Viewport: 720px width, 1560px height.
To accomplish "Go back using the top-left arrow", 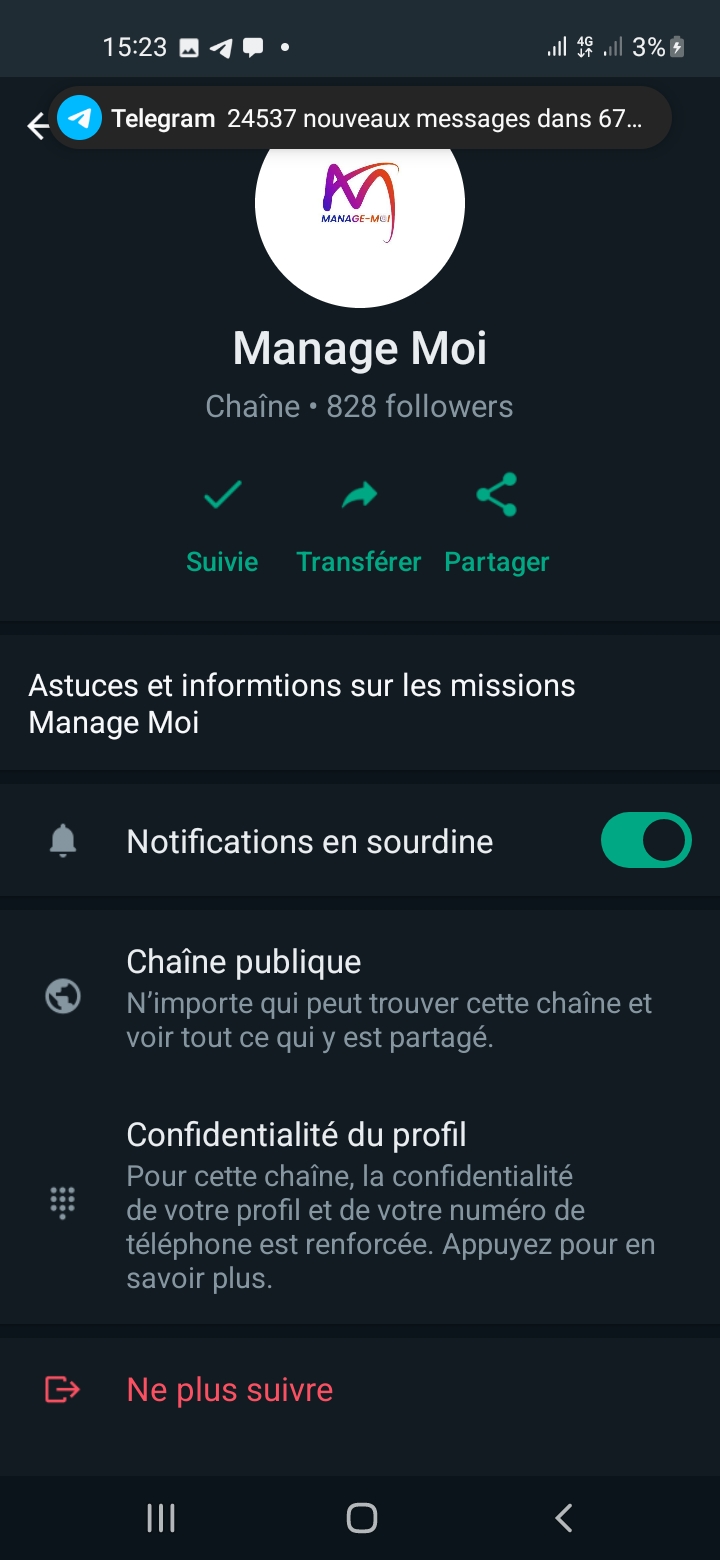I will 36,126.
